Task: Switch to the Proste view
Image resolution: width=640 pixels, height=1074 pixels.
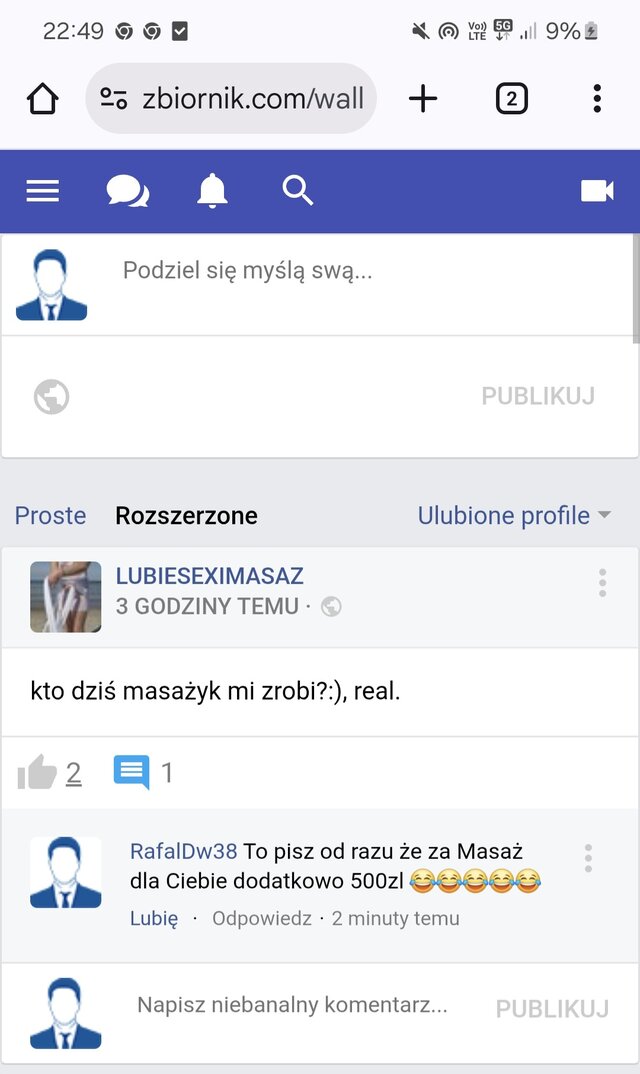Action: [x=50, y=516]
